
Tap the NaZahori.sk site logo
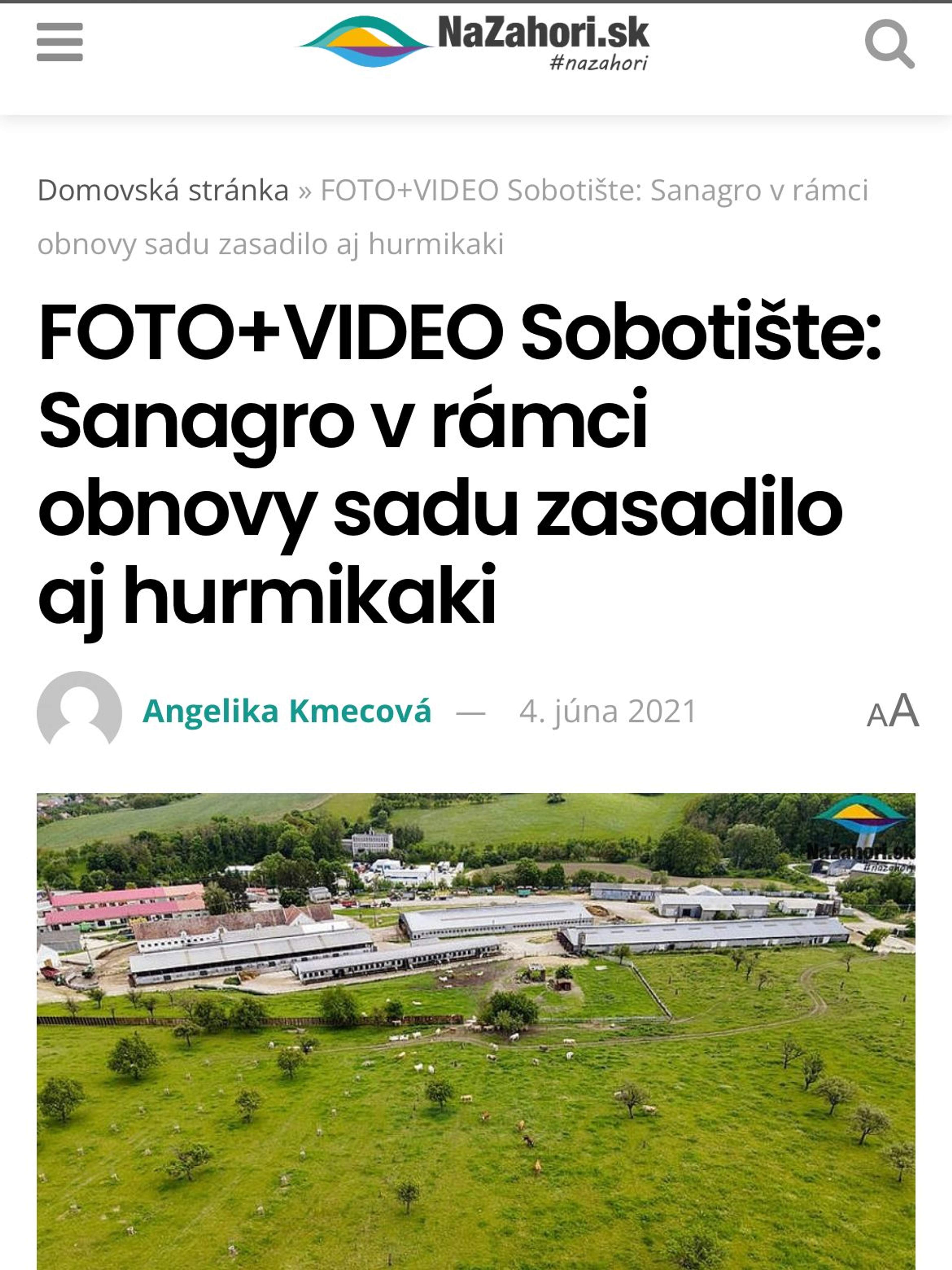click(x=475, y=42)
